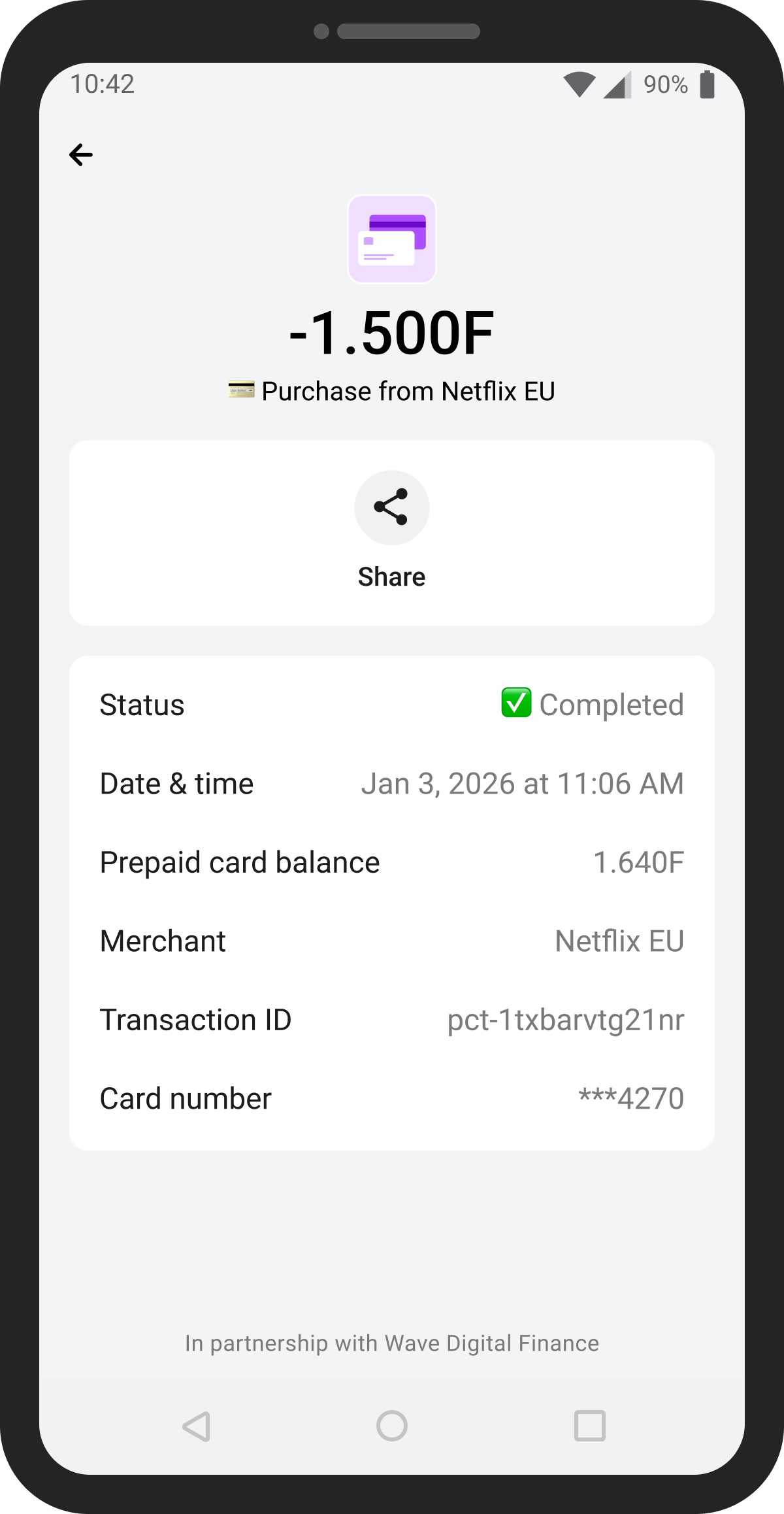The height and width of the screenshot is (1514, 784).
Task: Share this Netflix EU transaction receipt
Action: tap(392, 508)
